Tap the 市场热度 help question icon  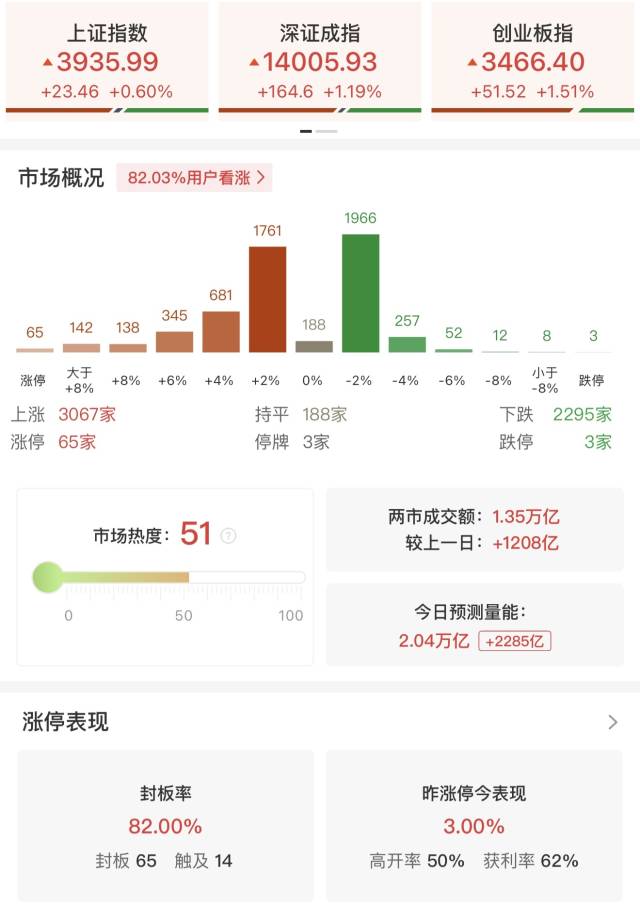(x=228, y=536)
